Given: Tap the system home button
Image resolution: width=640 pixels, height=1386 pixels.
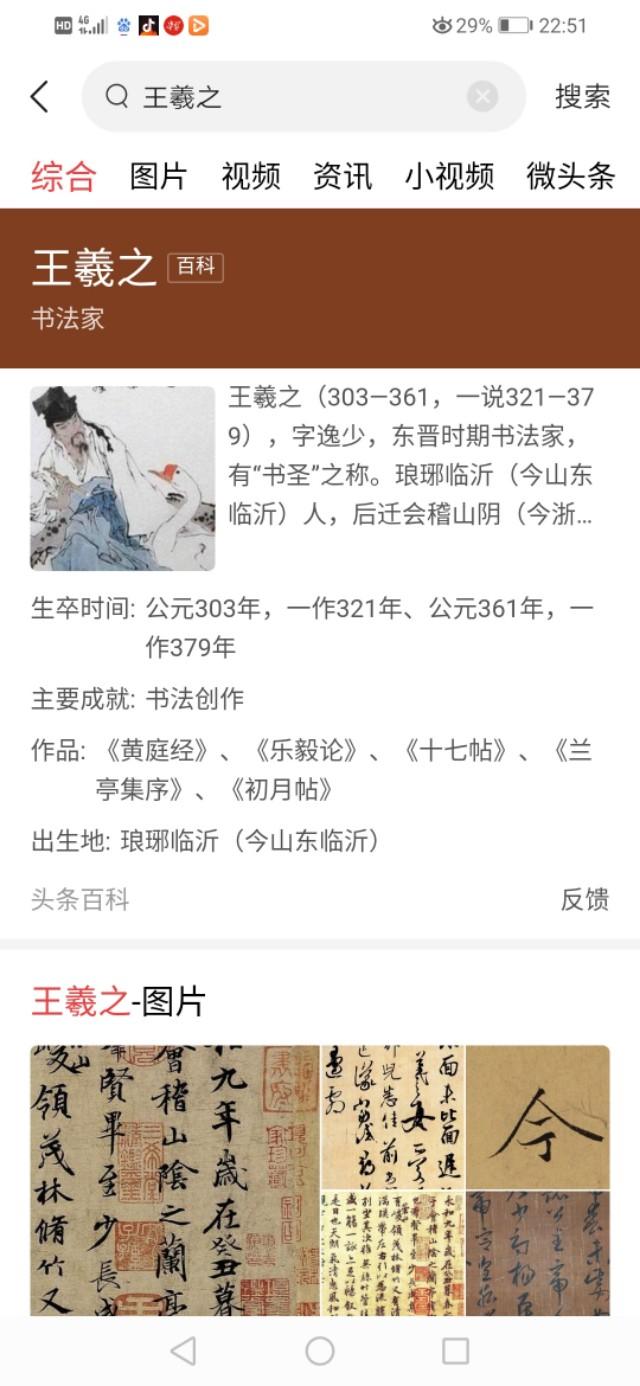Looking at the screenshot, I should tap(320, 1351).
